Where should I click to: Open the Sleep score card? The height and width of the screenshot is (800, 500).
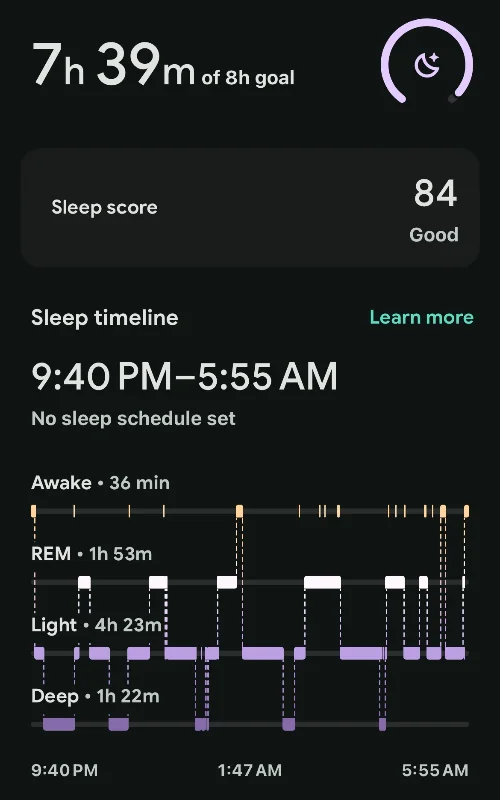coord(250,208)
